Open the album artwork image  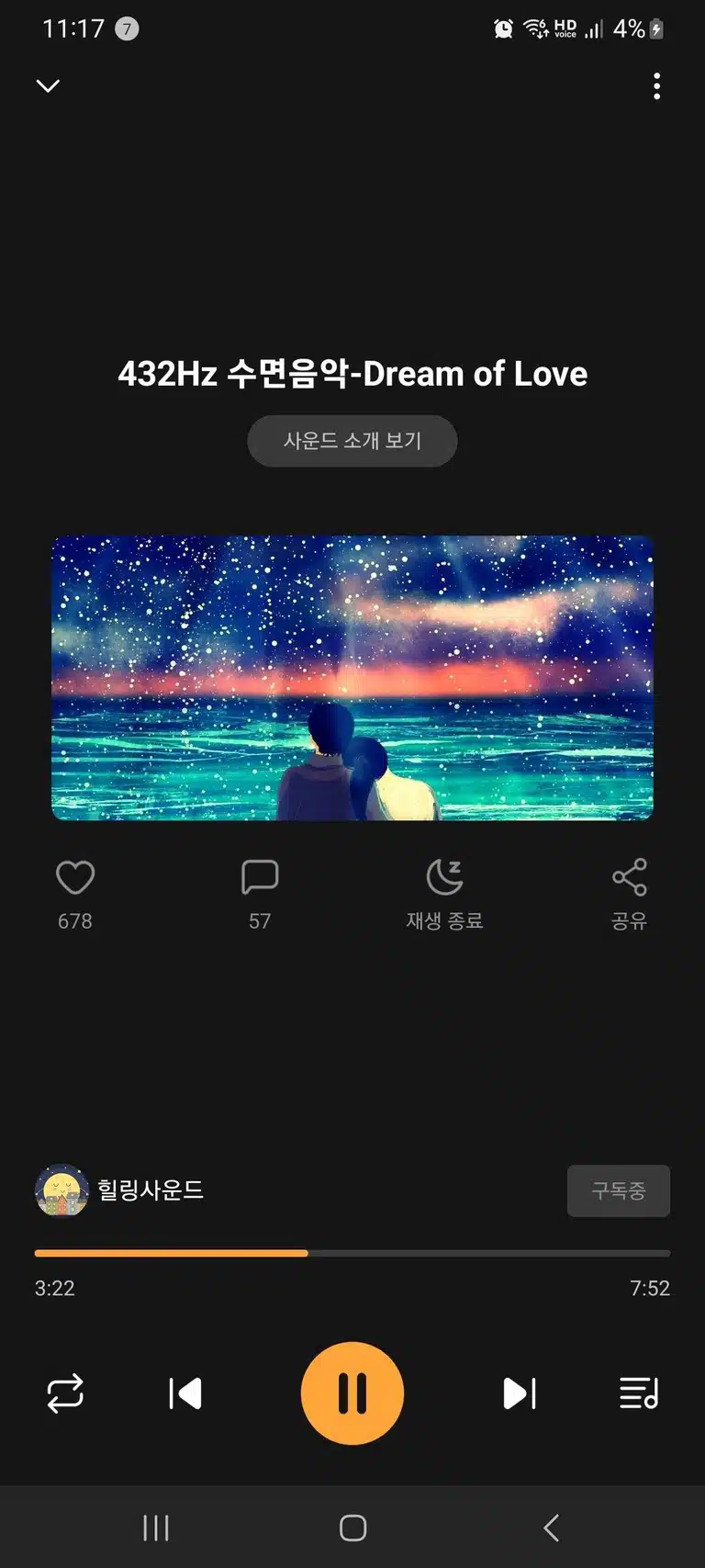coord(352,678)
